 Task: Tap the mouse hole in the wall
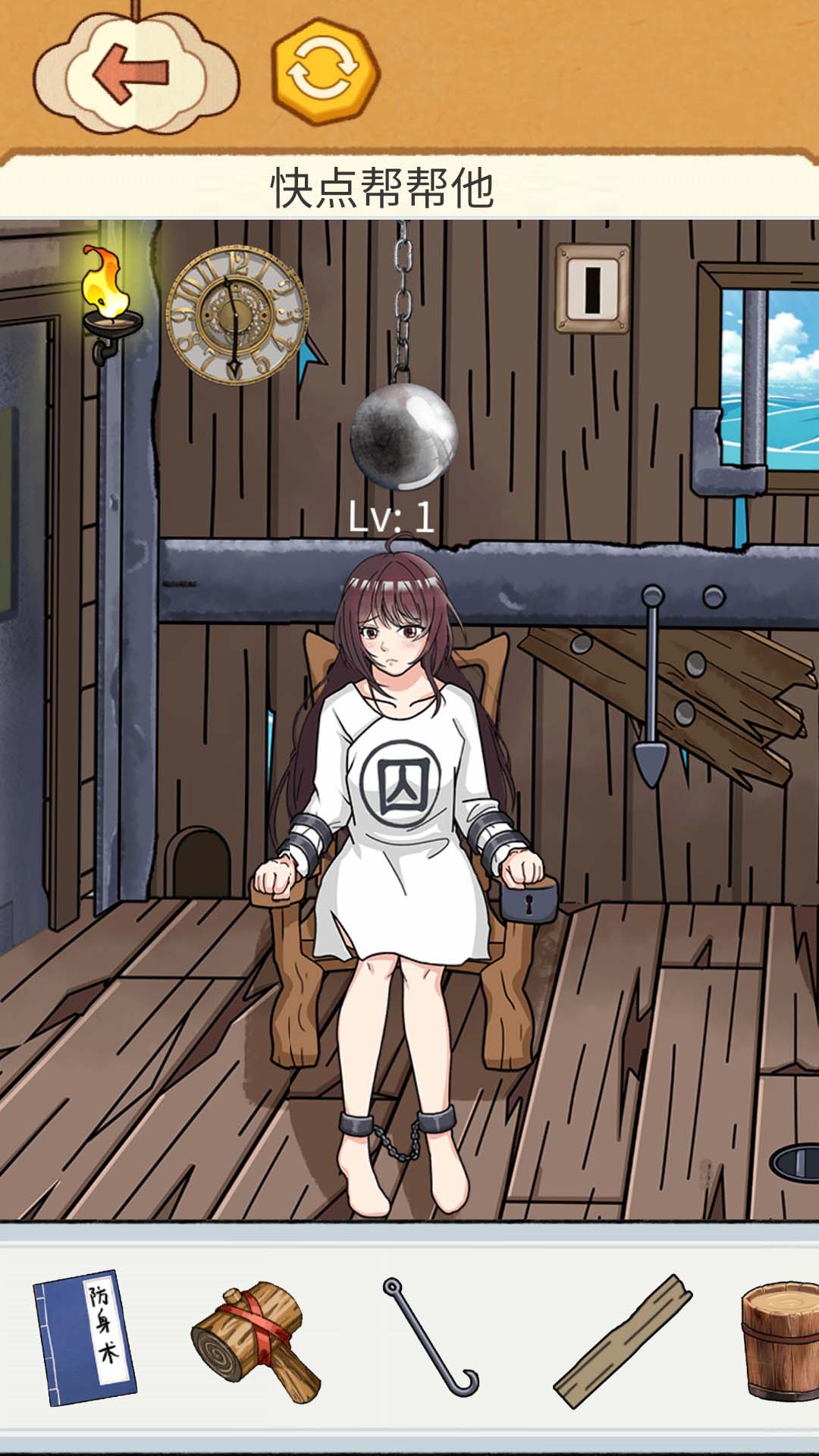[x=198, y=862]
